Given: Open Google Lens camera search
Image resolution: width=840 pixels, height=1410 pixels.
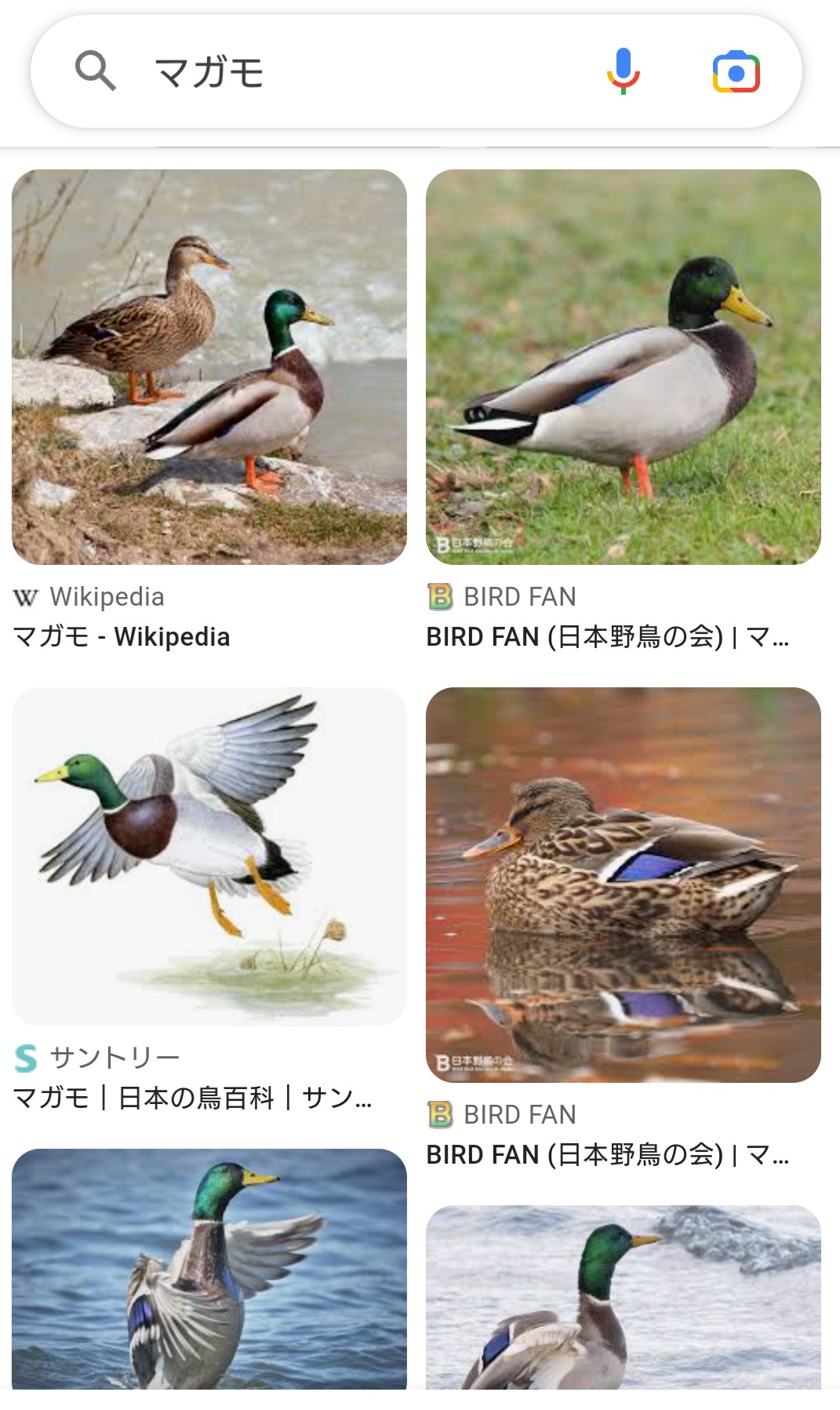Looking at the screenshot, I should coord(736,72).
